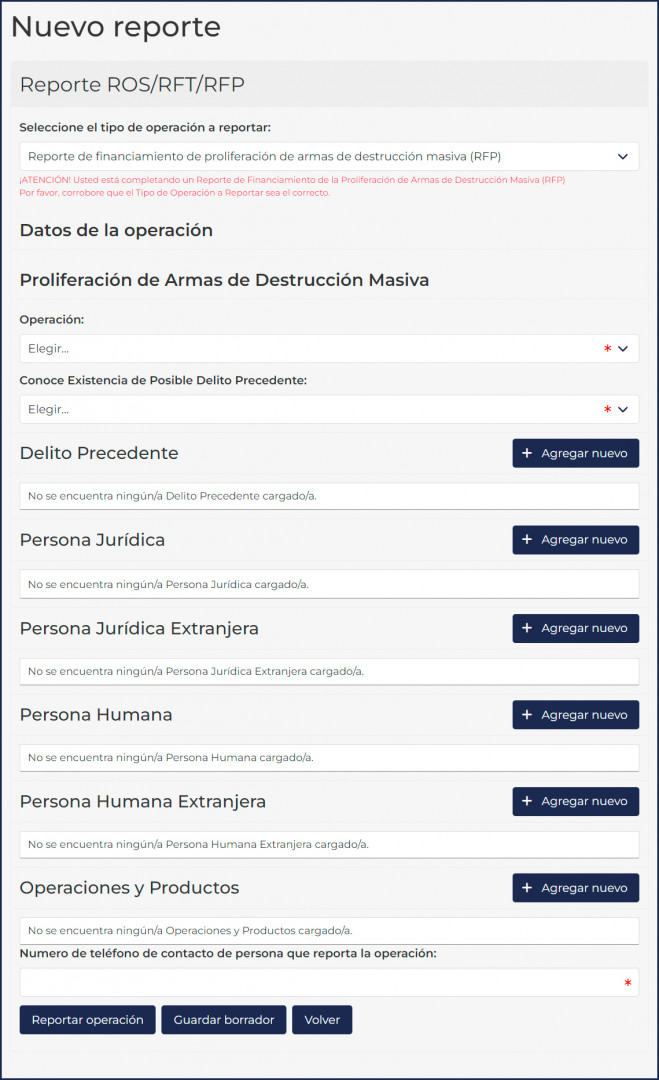Viewport: 659px width, 1080px height.
Task: Add a new Persona Jurídica Extranjera
Action: pos(575,628)
